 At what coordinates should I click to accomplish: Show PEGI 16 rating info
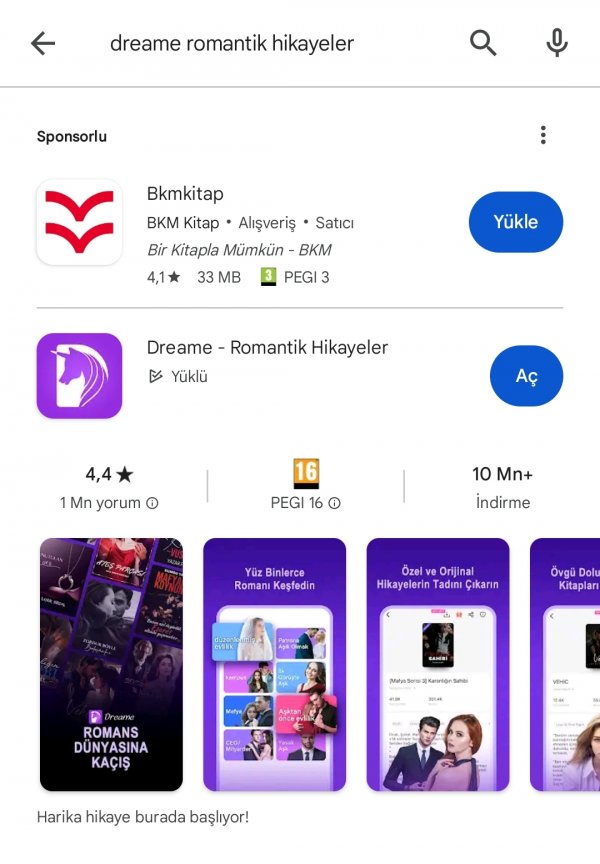(x=335, y=503)
